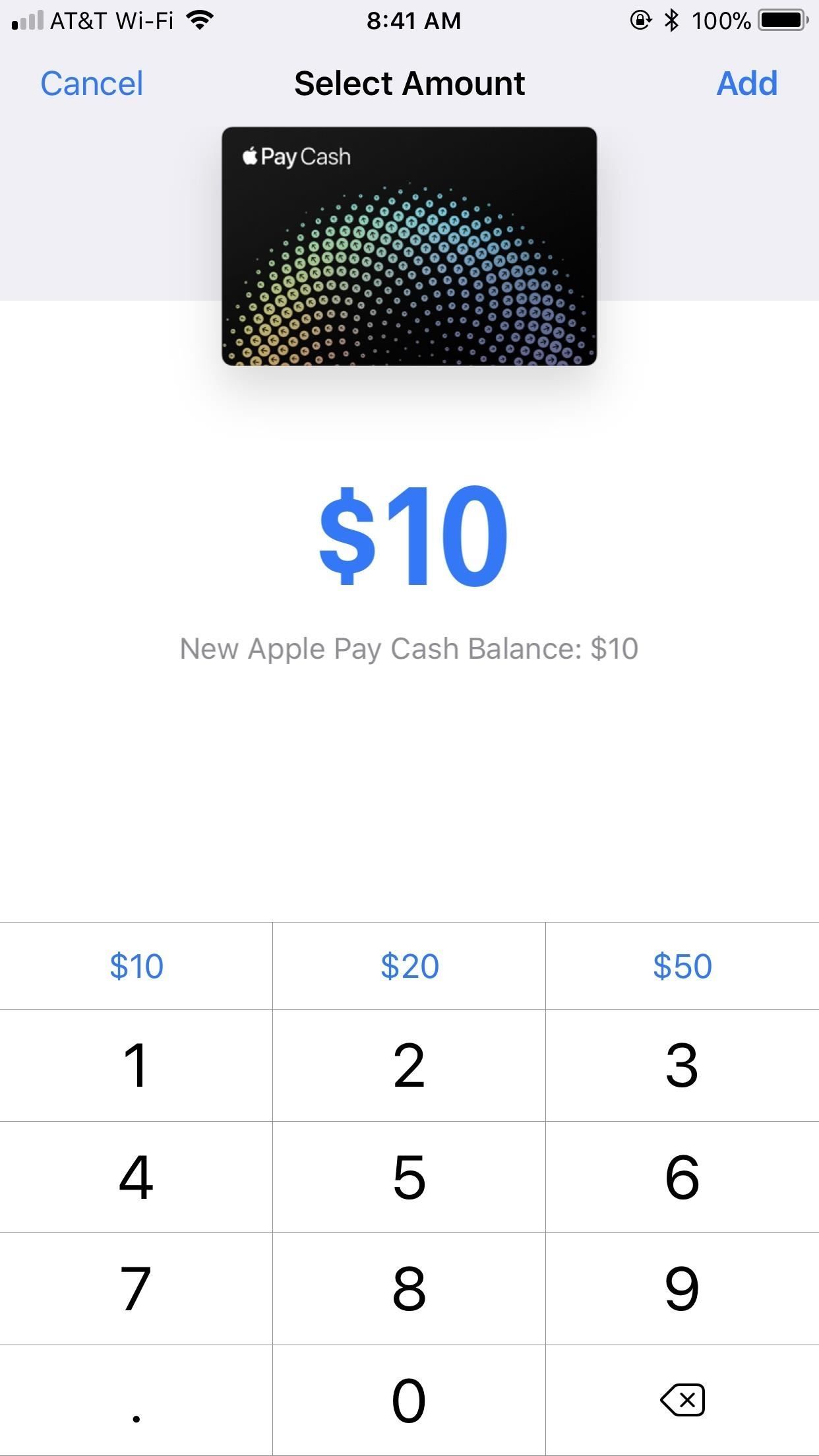Select the $20 quick amount
This screenshot has height=1456, width=819.
pyautogui.click(x=409, y=966)
